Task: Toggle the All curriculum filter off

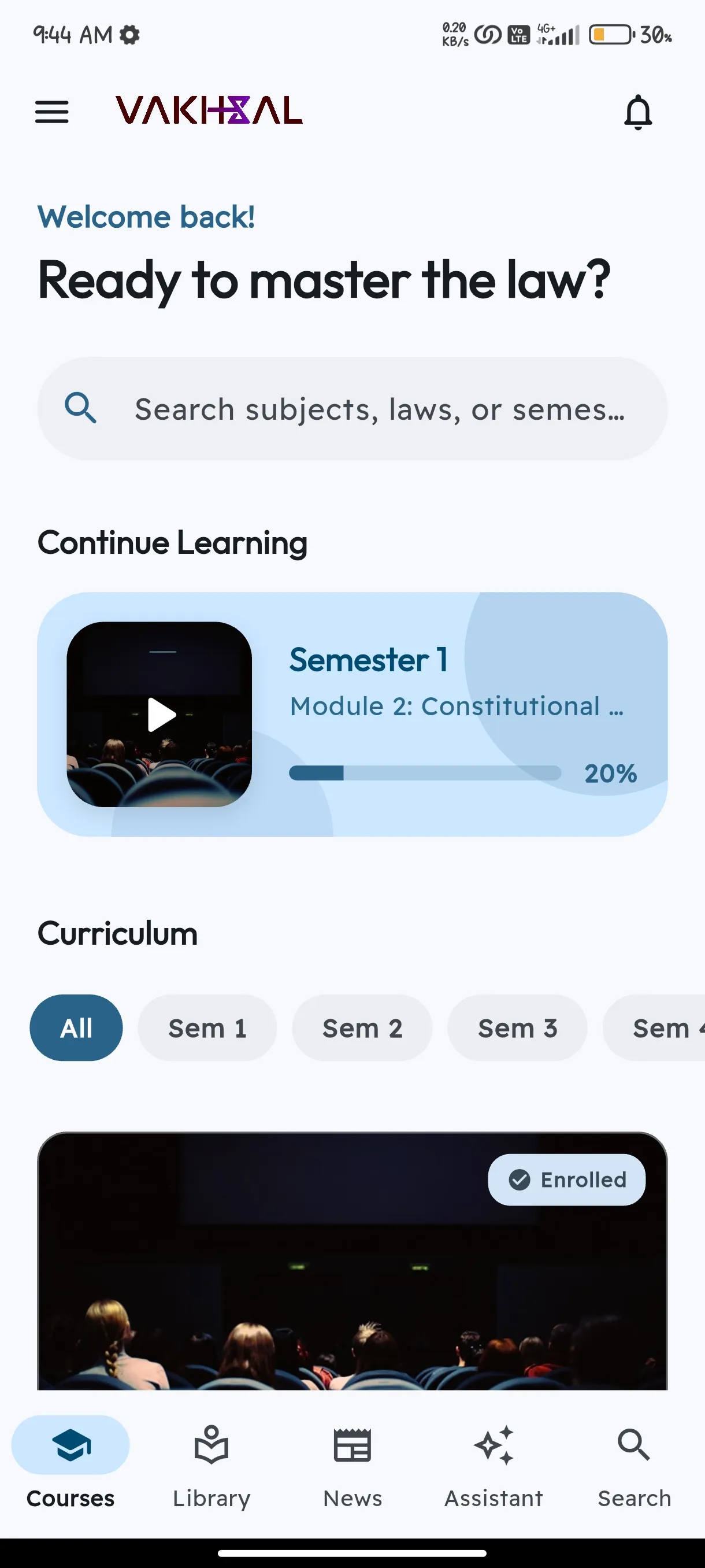Action: pyautogui.click(x=76, y=1027)
